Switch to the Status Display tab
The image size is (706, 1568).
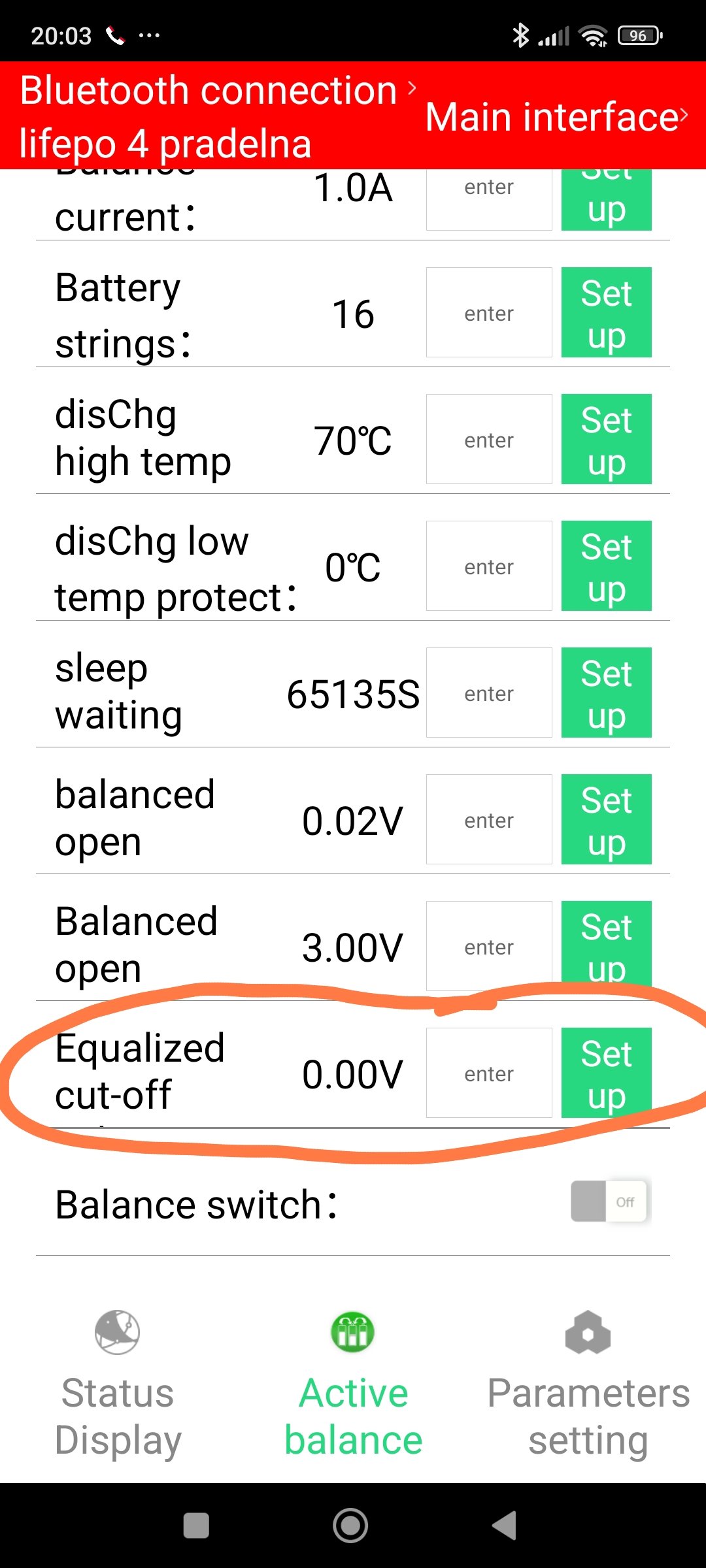click(118, 1384)
